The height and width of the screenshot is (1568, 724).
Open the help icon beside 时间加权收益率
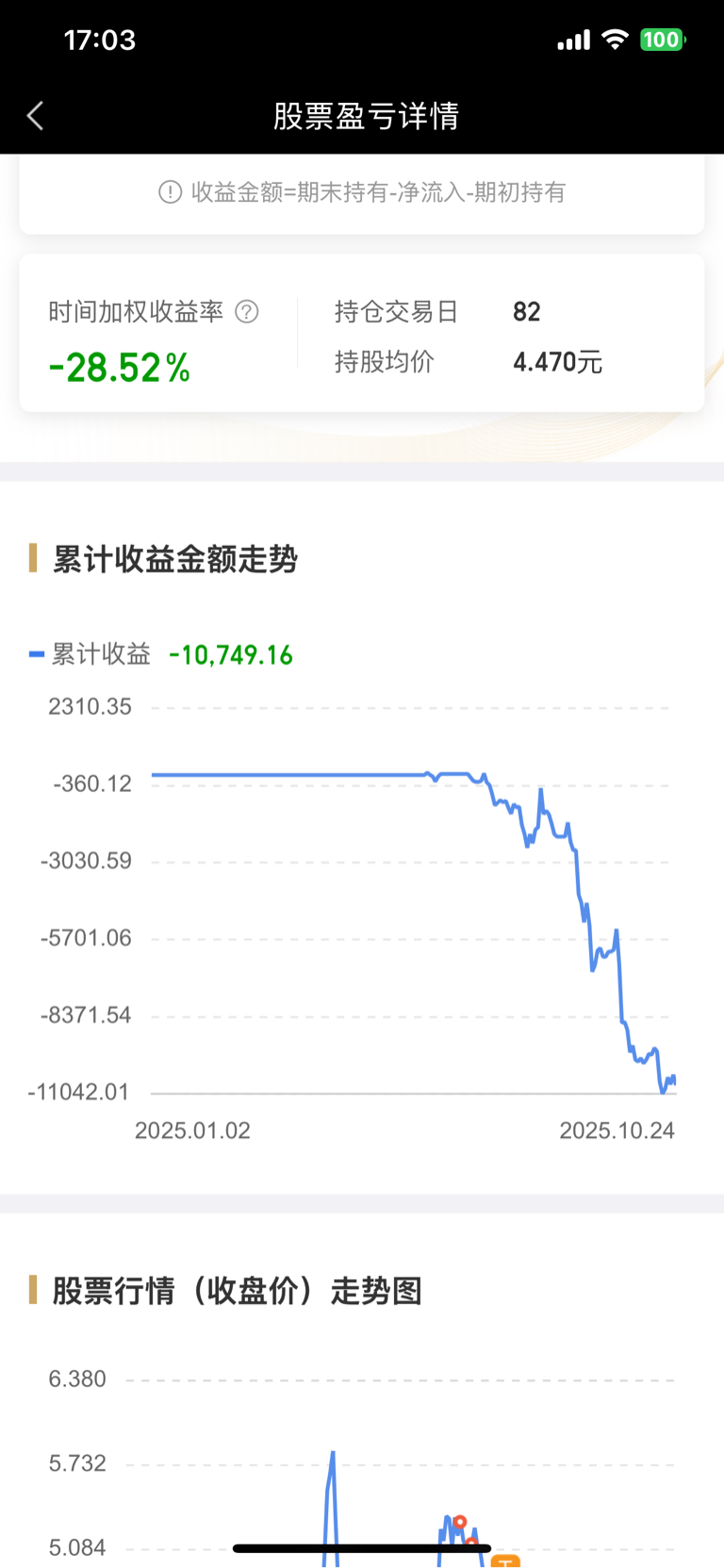pyautogui.click(x=247, y=312)
